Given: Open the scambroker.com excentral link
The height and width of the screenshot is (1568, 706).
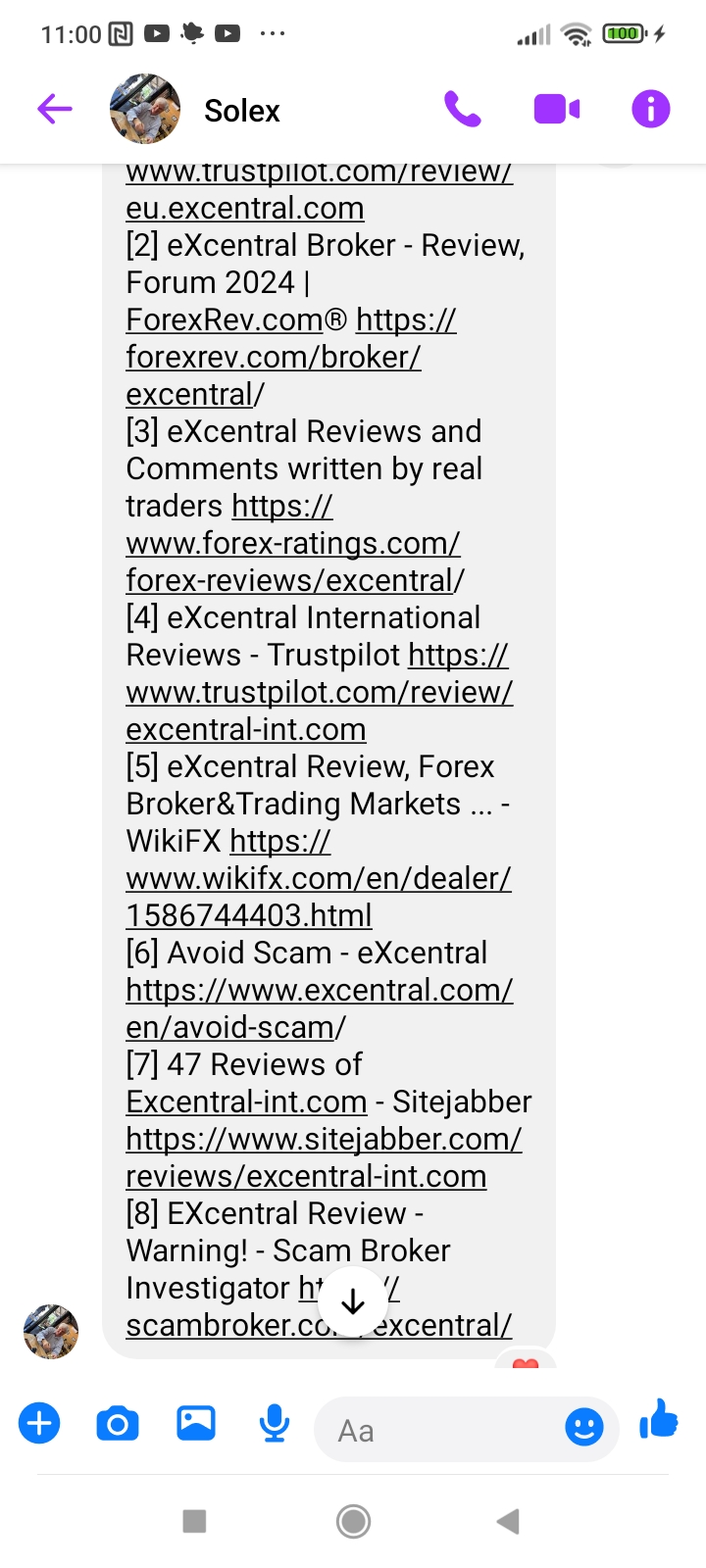Looking at the screenshot, I should pyautogui.click(x=226, y=1326).
